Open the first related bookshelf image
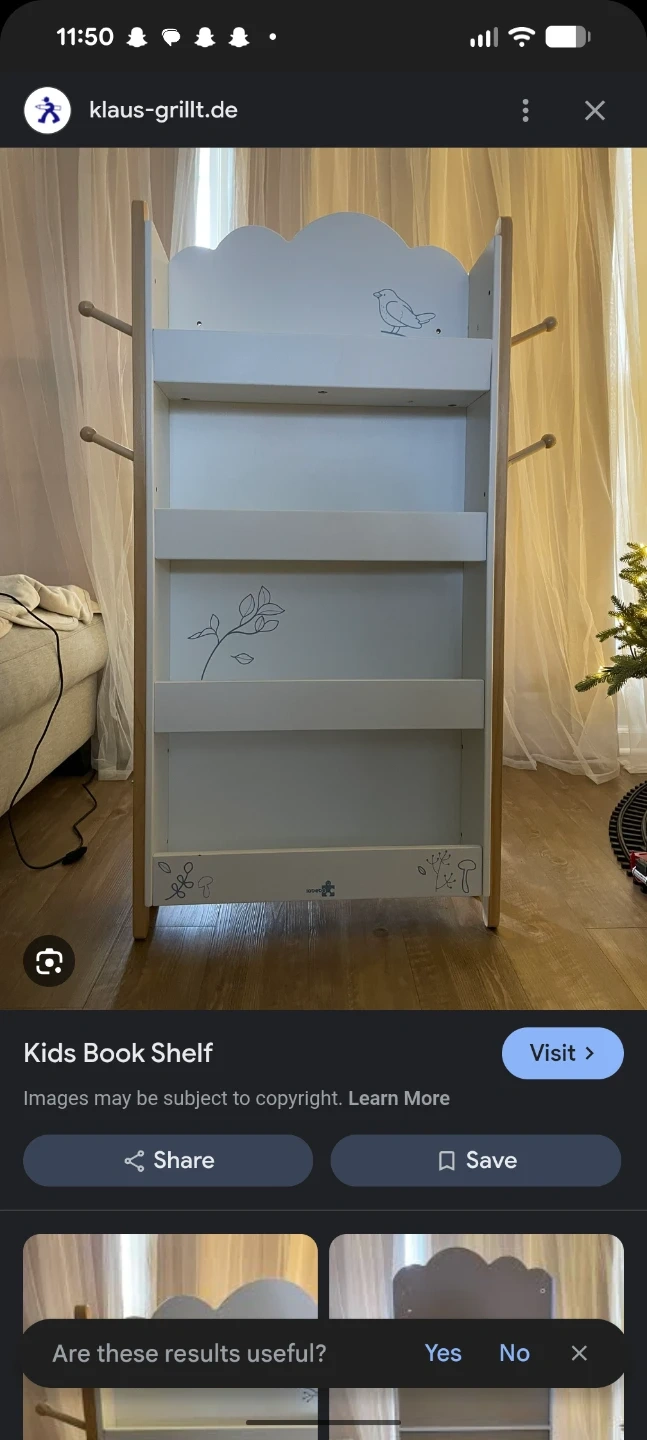 click(170, 1277)
